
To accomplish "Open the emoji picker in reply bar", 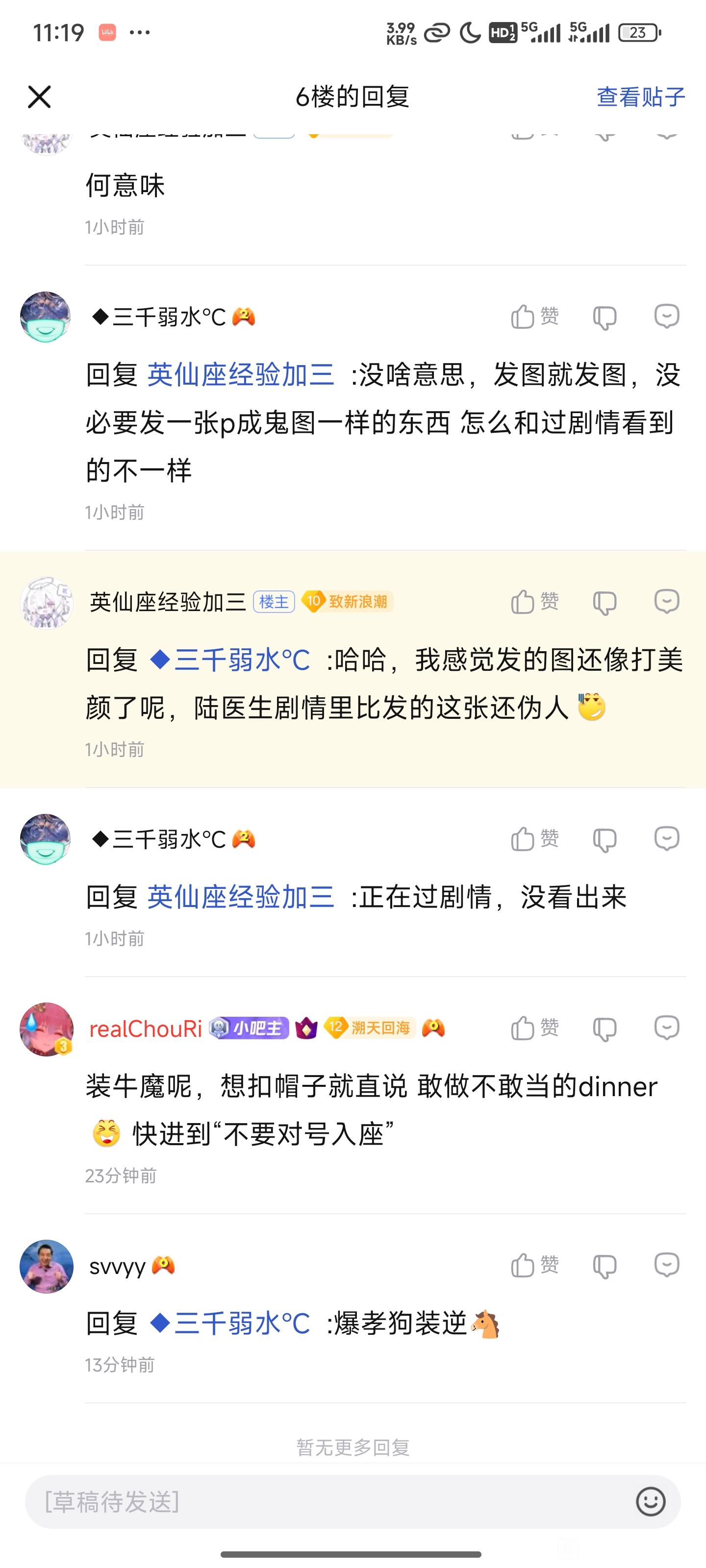I will [650, 1502].
